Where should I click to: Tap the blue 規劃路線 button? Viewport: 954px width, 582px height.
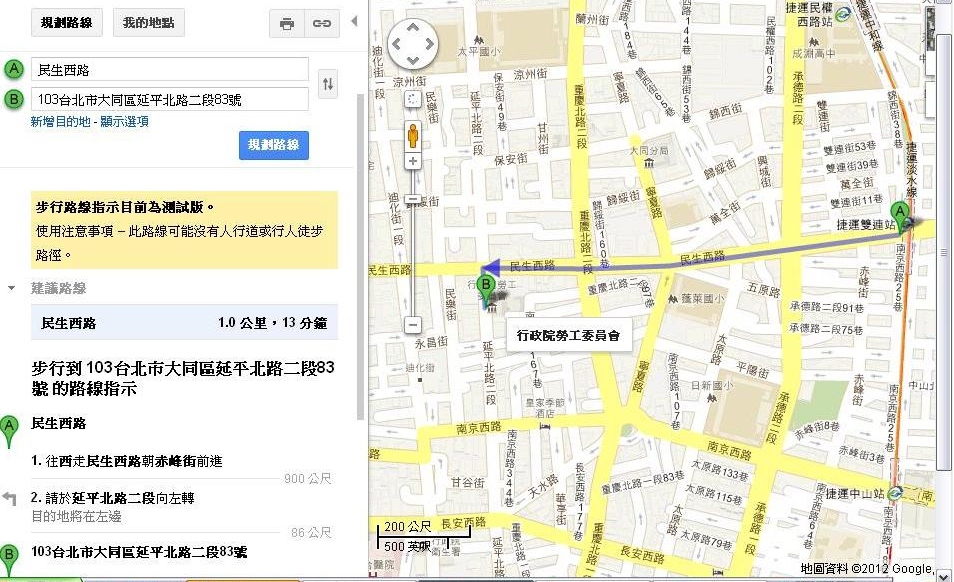pos(273,145)
